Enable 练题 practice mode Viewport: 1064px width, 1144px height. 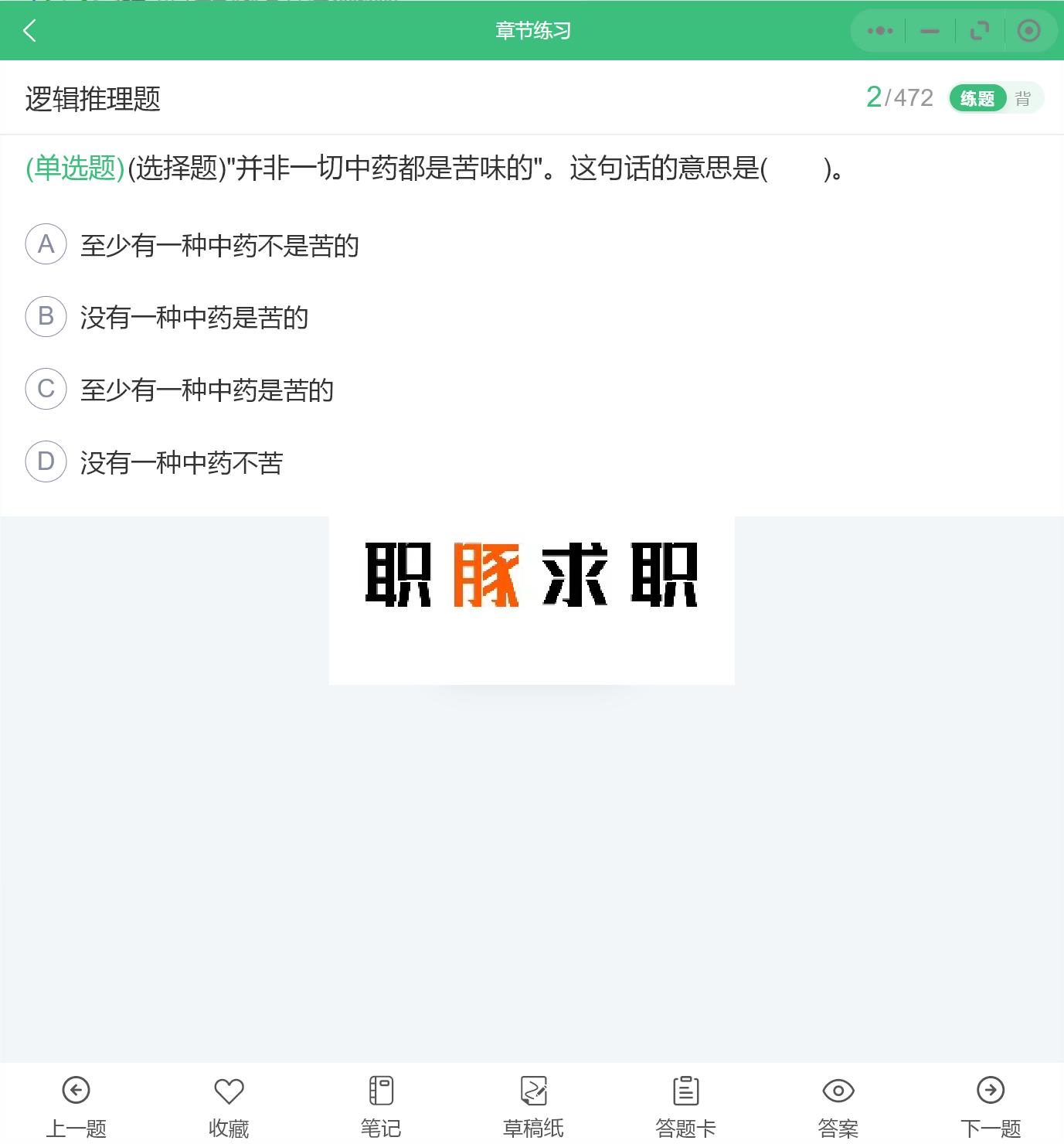[978, 97]
